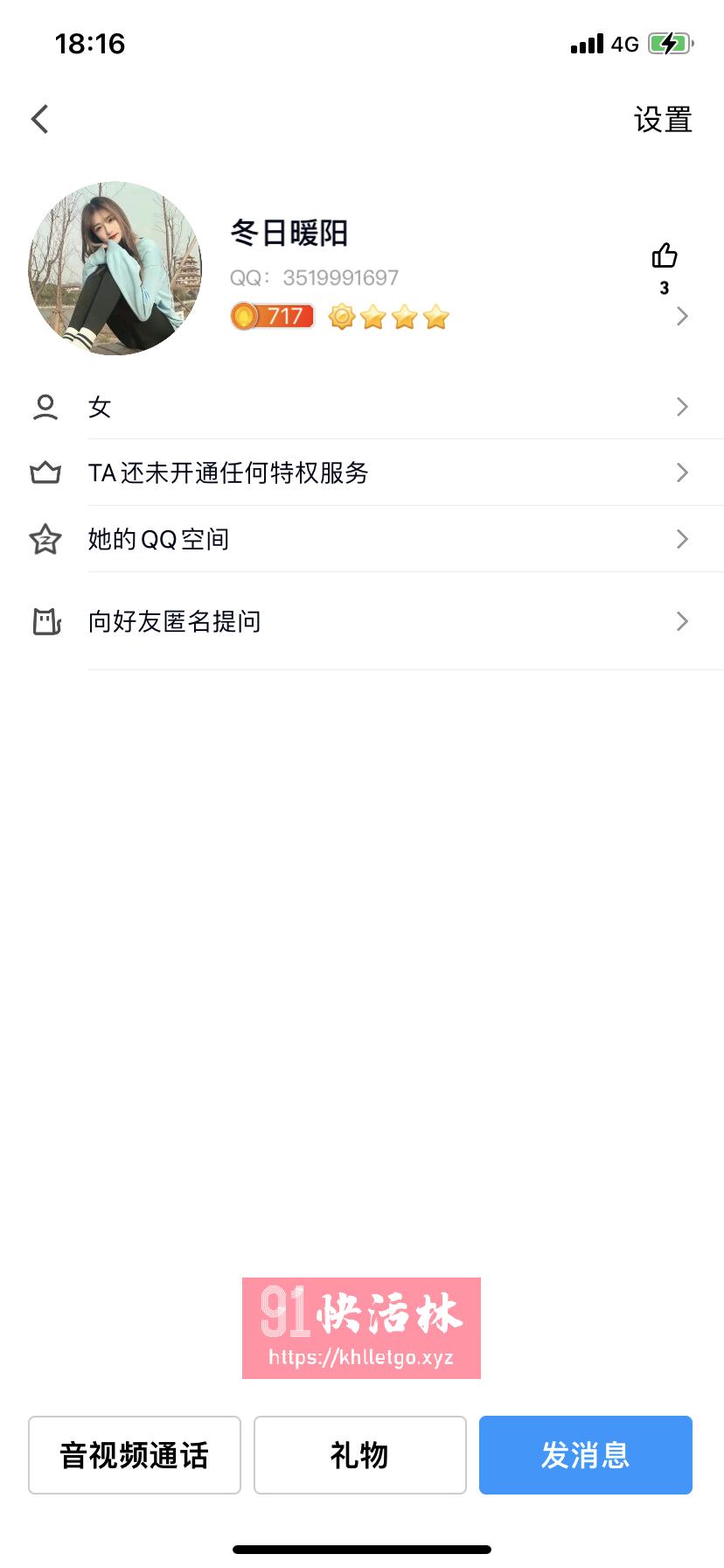Tap the like count showing 3

665,289
